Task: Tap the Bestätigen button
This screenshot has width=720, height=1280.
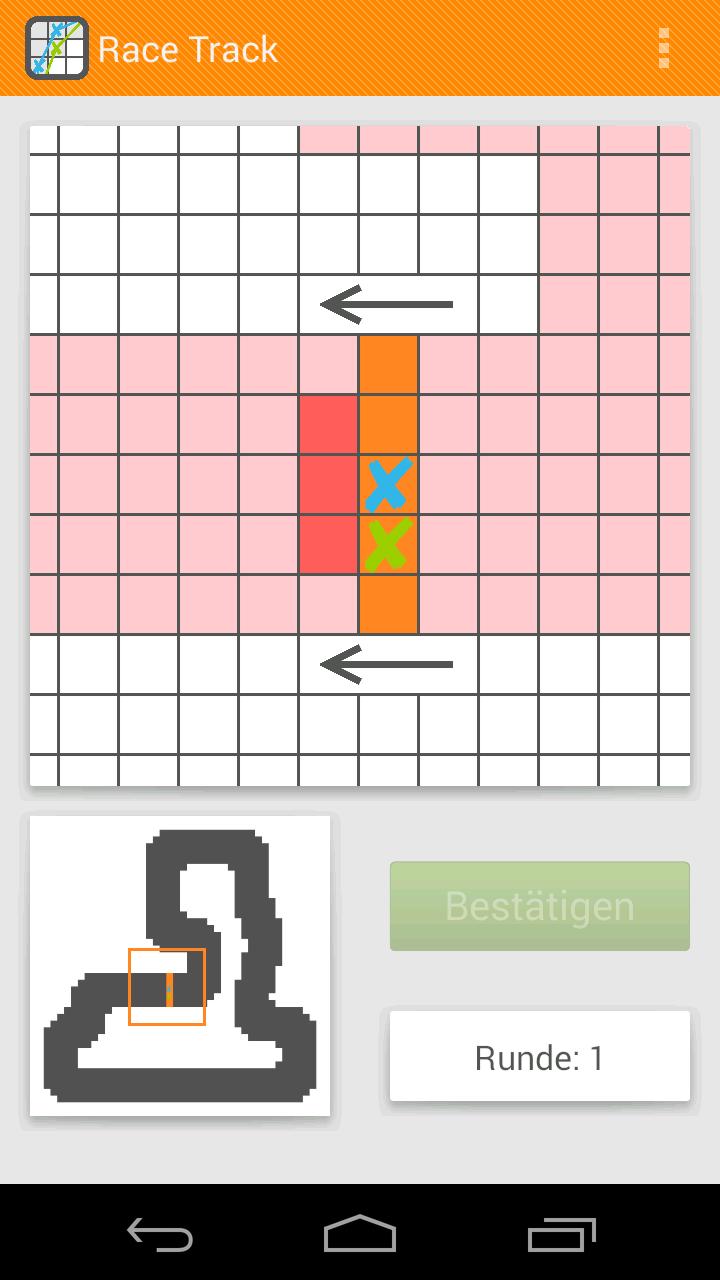Action: (x=539, y=906)
